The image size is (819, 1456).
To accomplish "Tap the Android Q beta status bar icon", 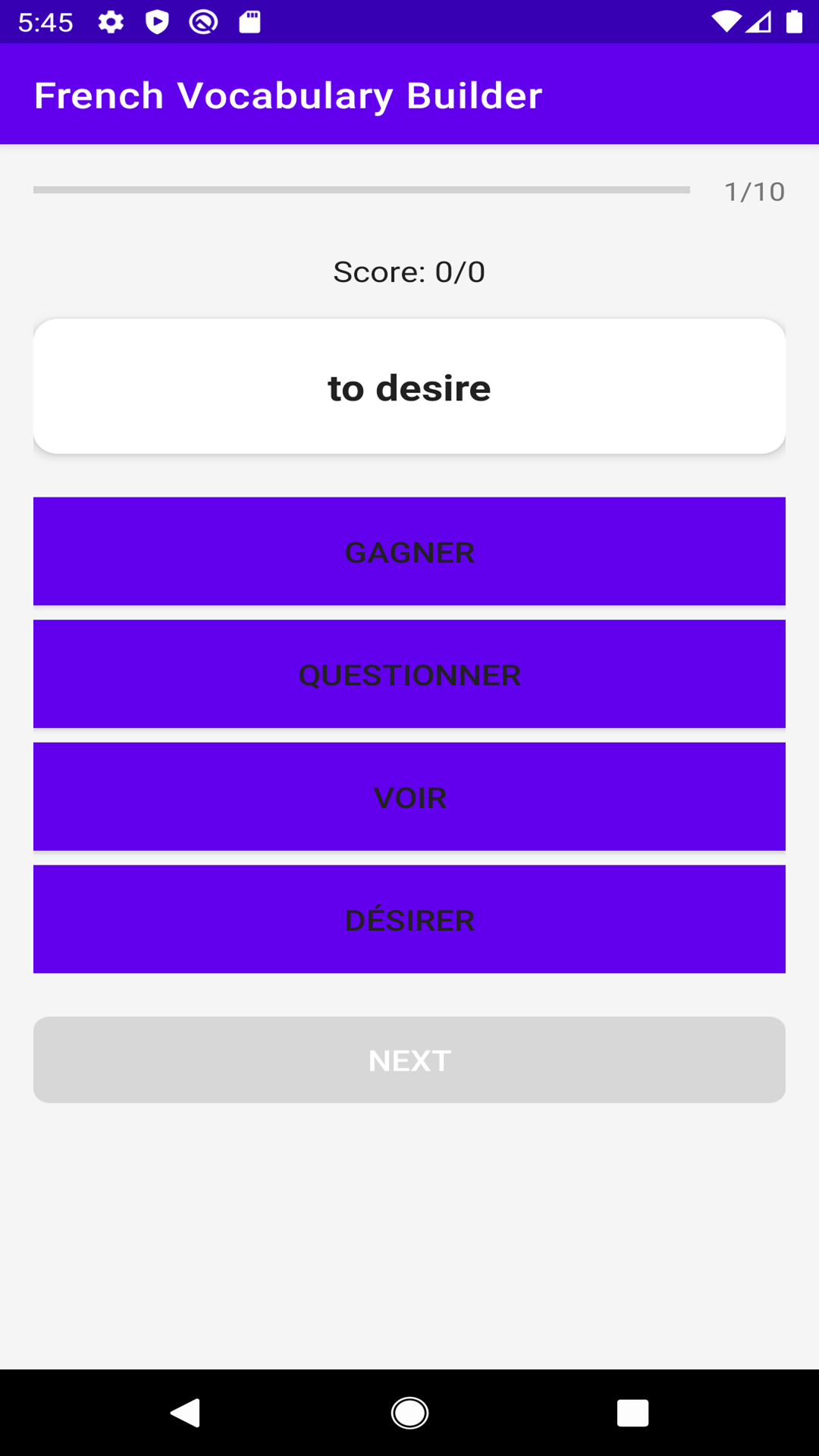I will tap(203, 22).
